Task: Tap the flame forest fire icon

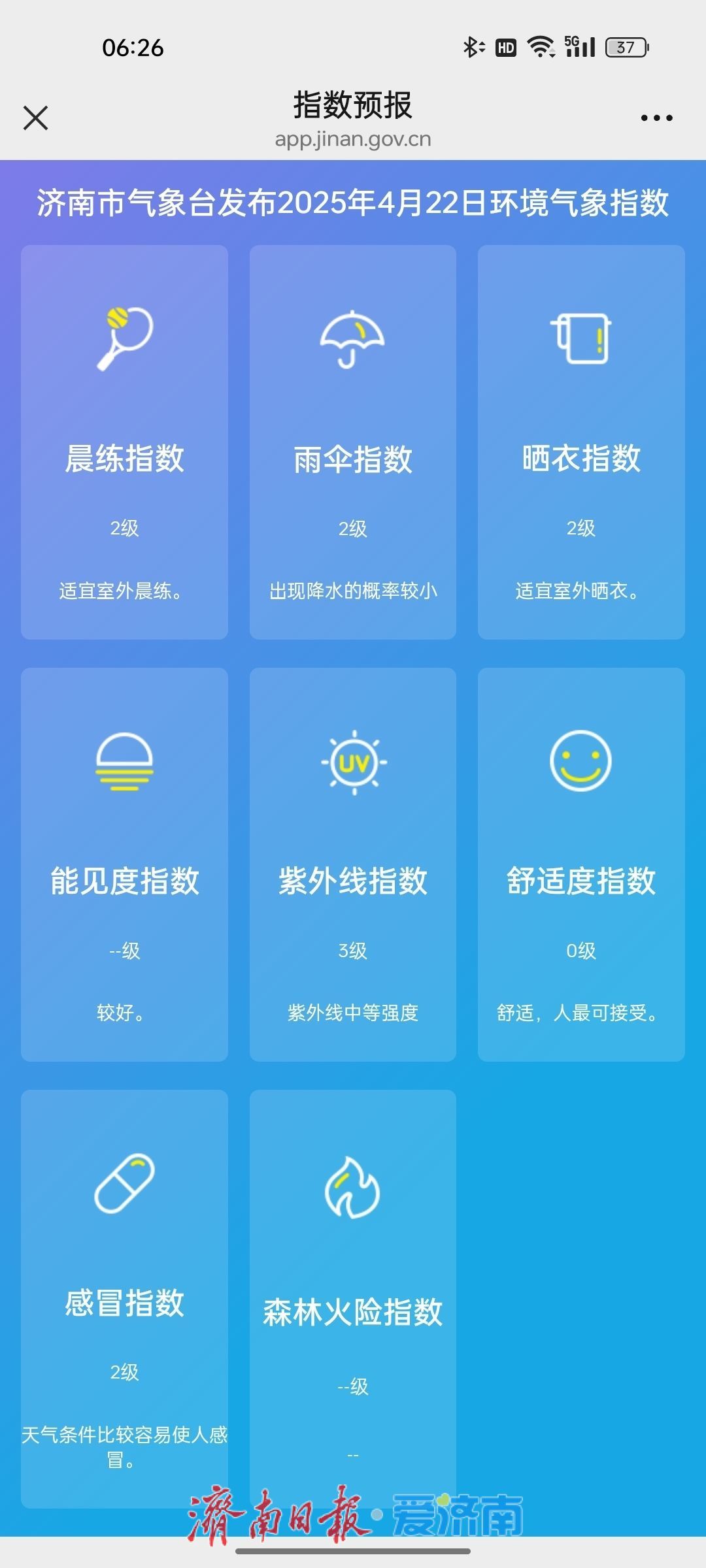Action: coord(352,1186)
